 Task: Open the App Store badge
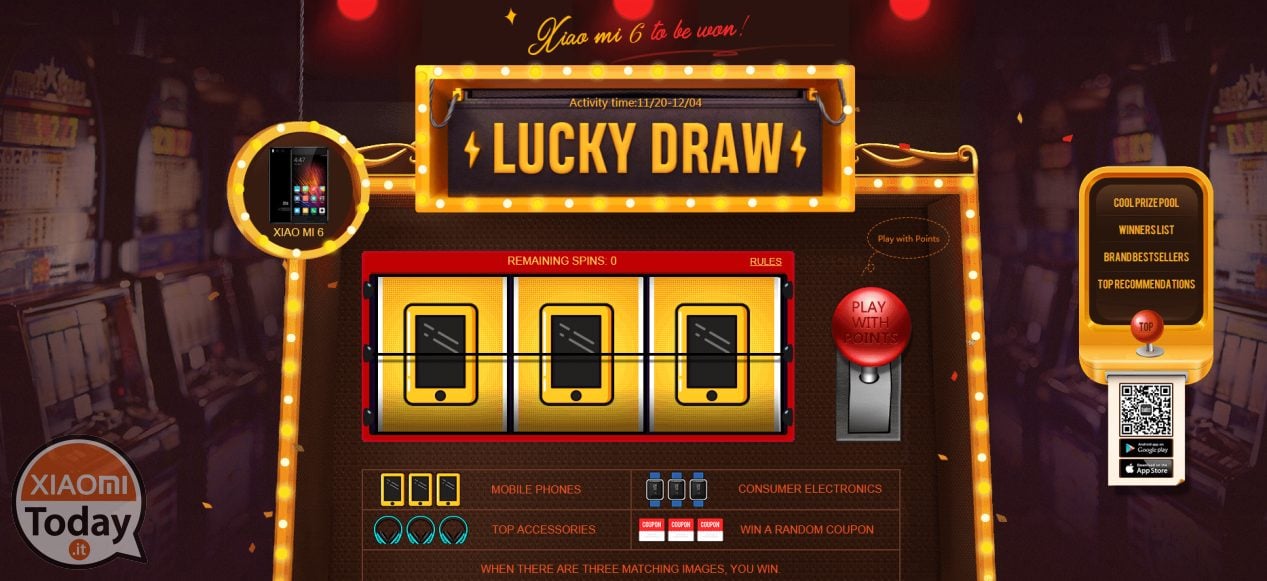[x=1146, y=469]
